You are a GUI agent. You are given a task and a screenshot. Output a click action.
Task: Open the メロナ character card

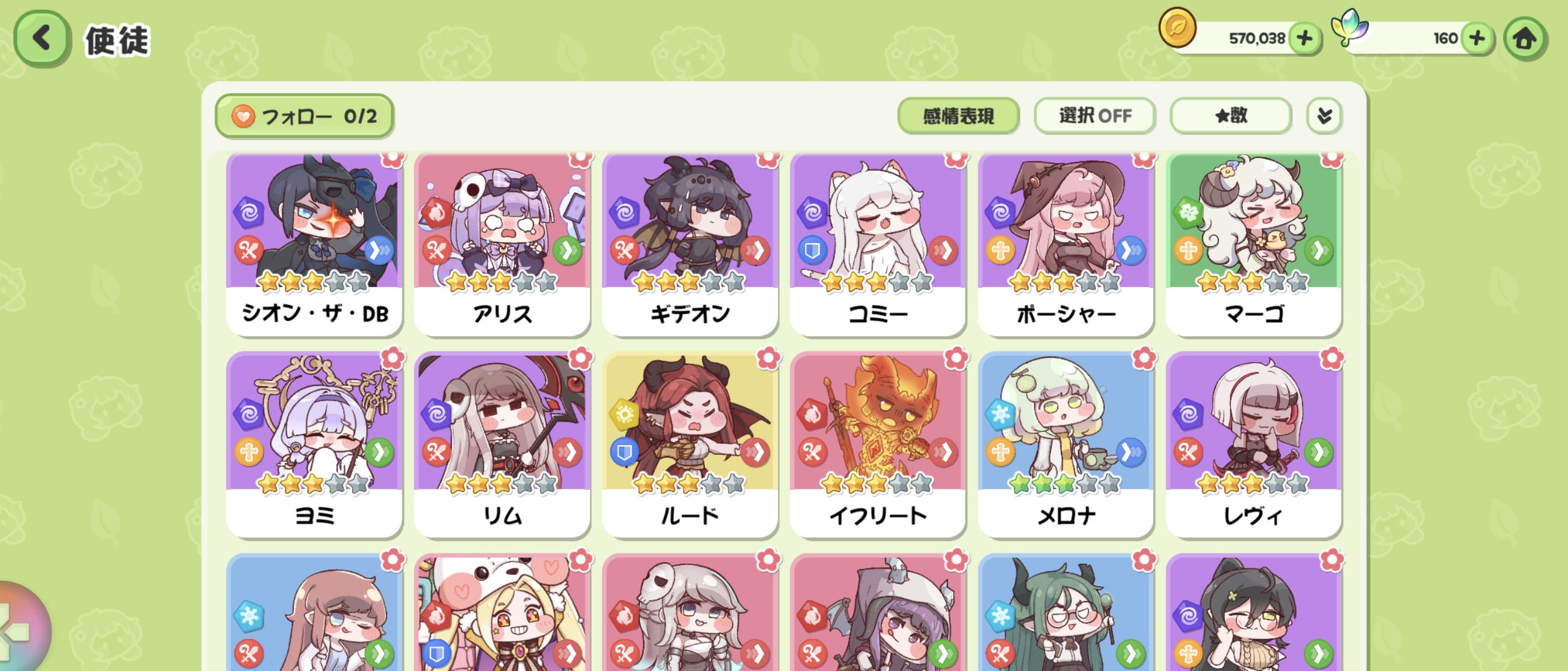point(1066,445)
